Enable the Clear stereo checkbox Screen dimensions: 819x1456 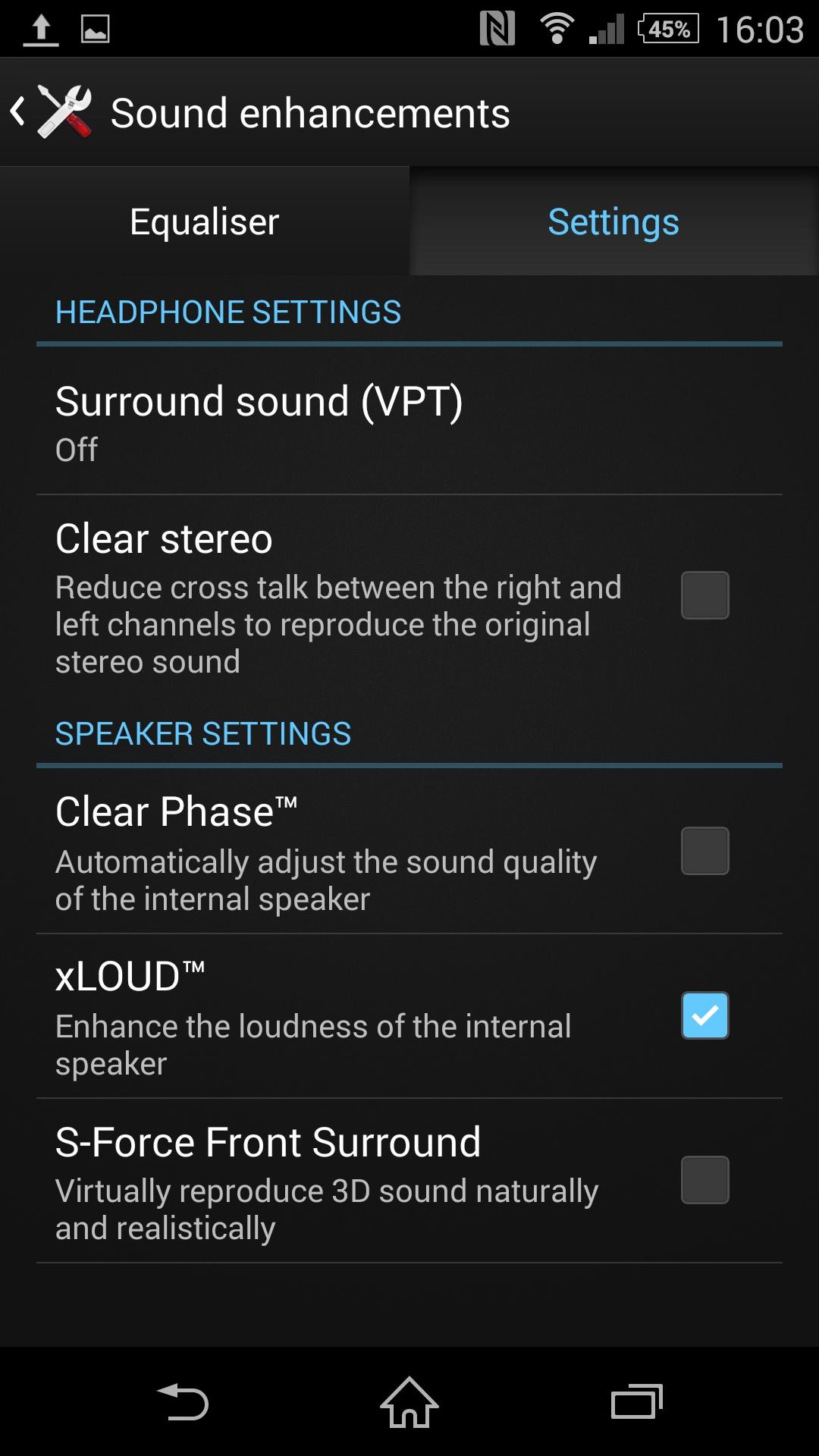(704, 595)
